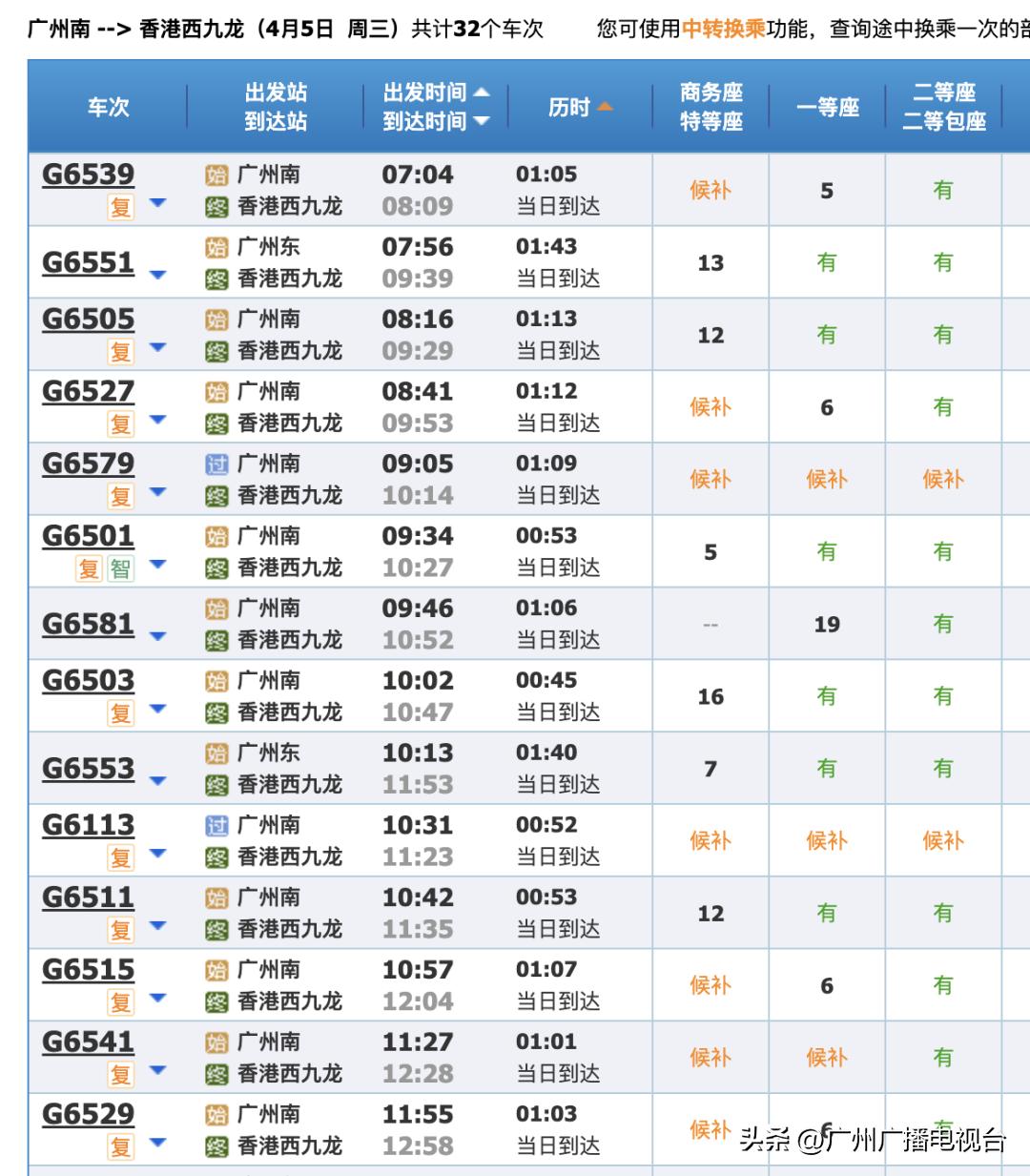Click the blue 过 pass-through icon on G6579 row

tap(216, 464)
